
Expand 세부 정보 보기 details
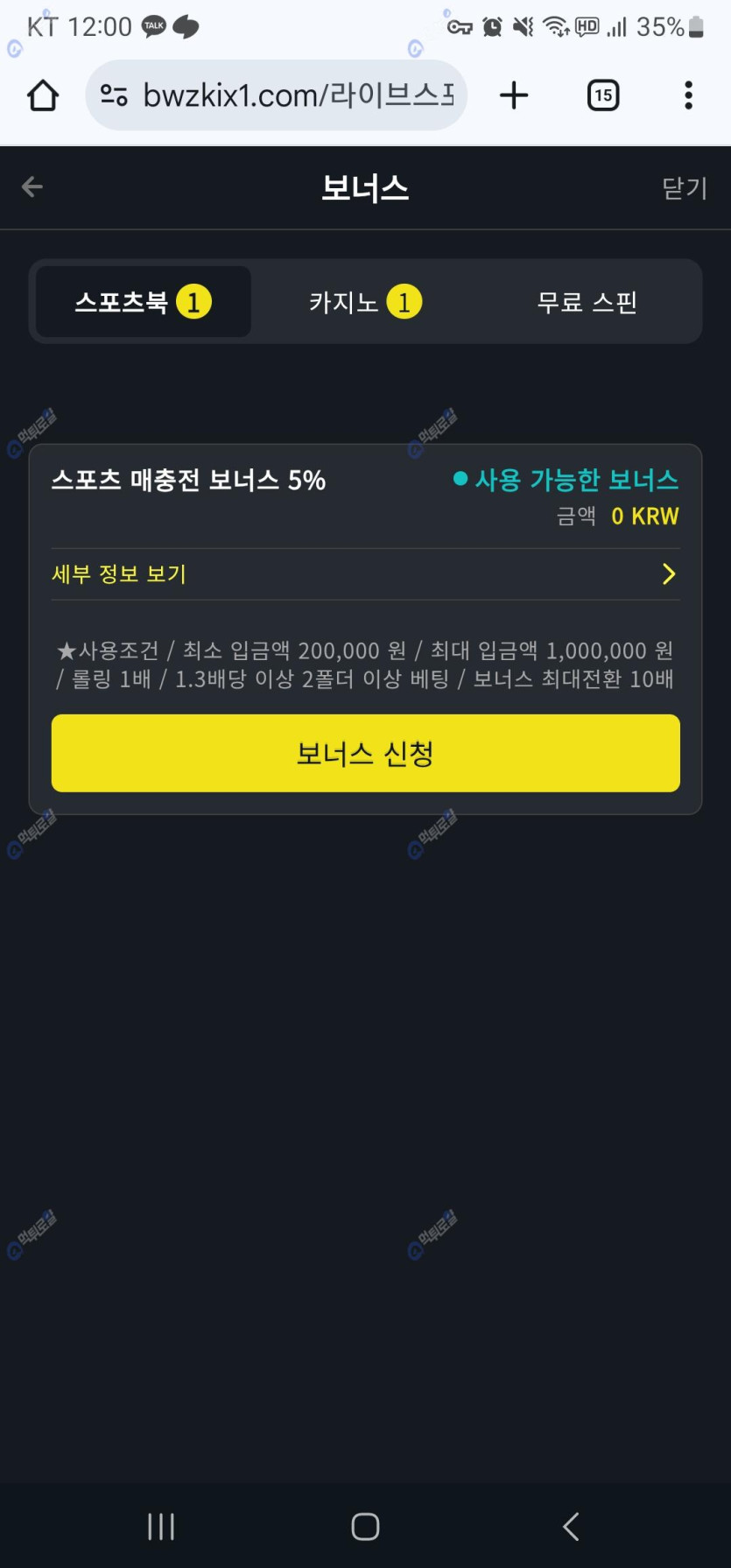point(365,574)
